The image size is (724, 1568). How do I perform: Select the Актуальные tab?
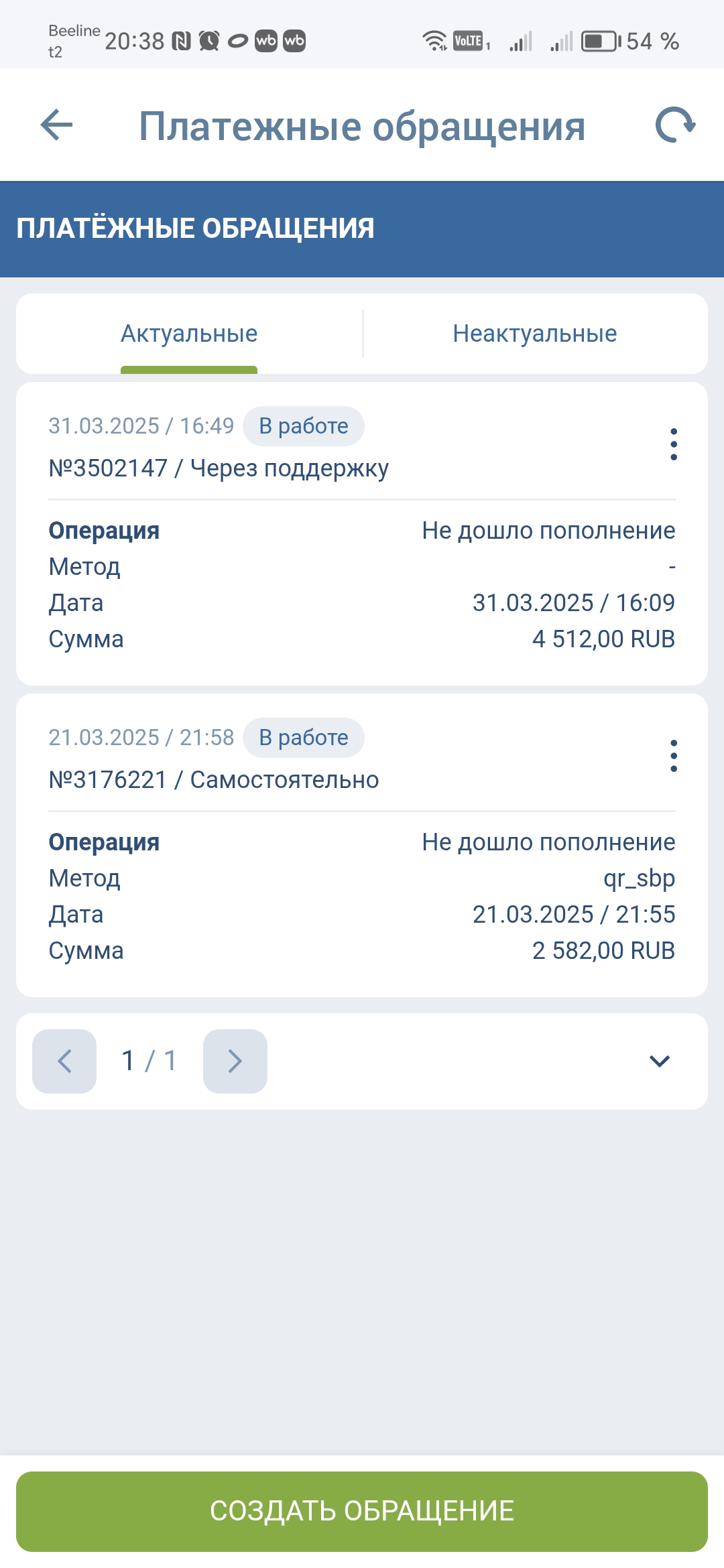(189, 334)
